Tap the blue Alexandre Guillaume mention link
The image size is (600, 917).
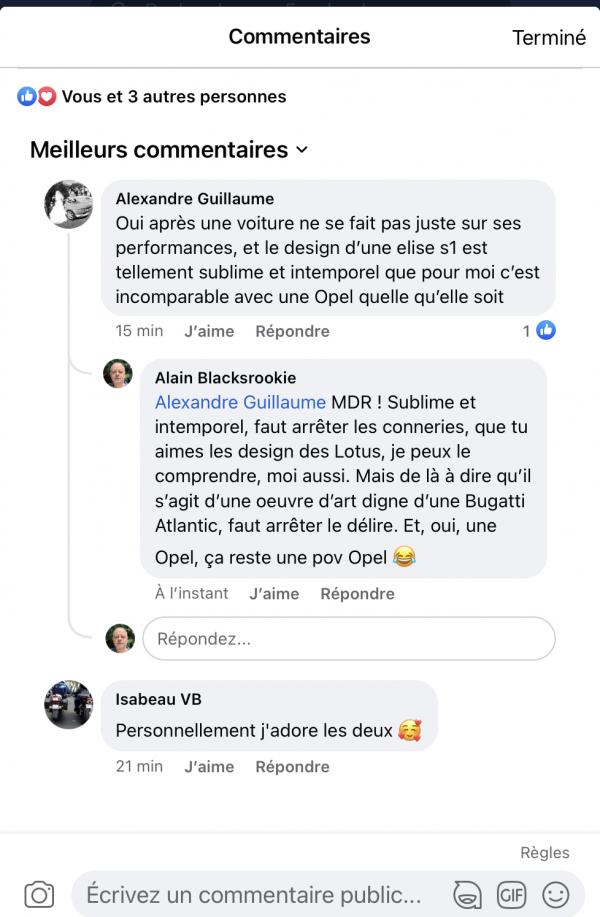pos(240,402)
